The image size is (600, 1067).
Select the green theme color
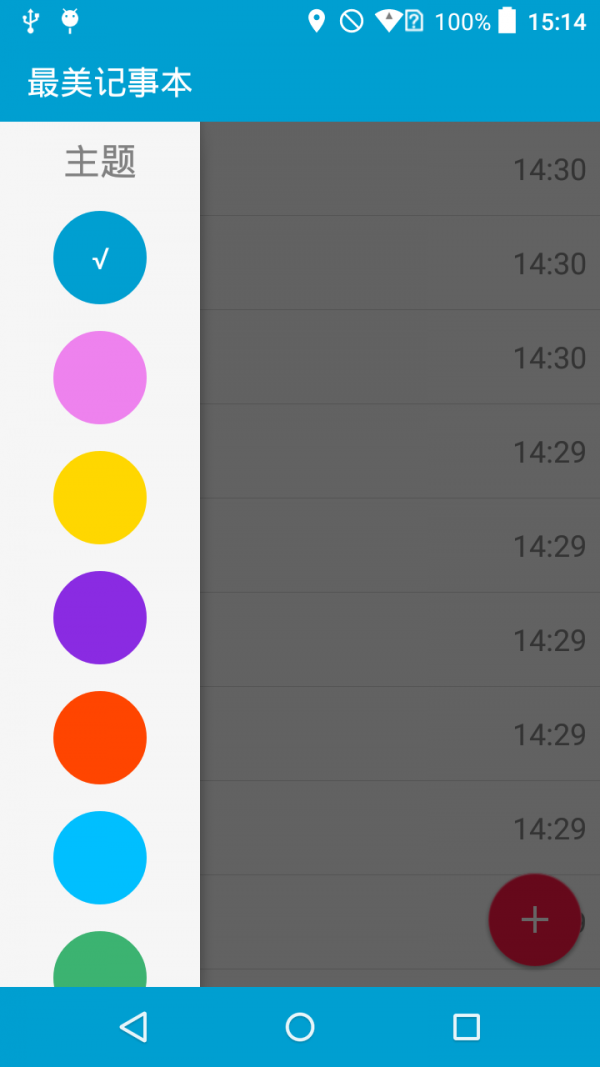click(x=100, y=960)
